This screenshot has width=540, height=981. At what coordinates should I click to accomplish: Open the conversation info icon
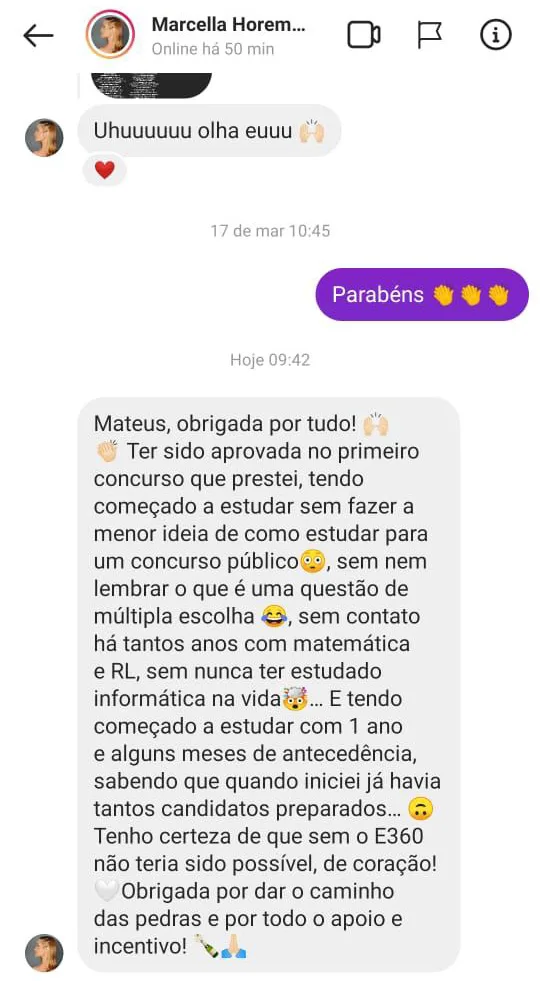(496, 36)
